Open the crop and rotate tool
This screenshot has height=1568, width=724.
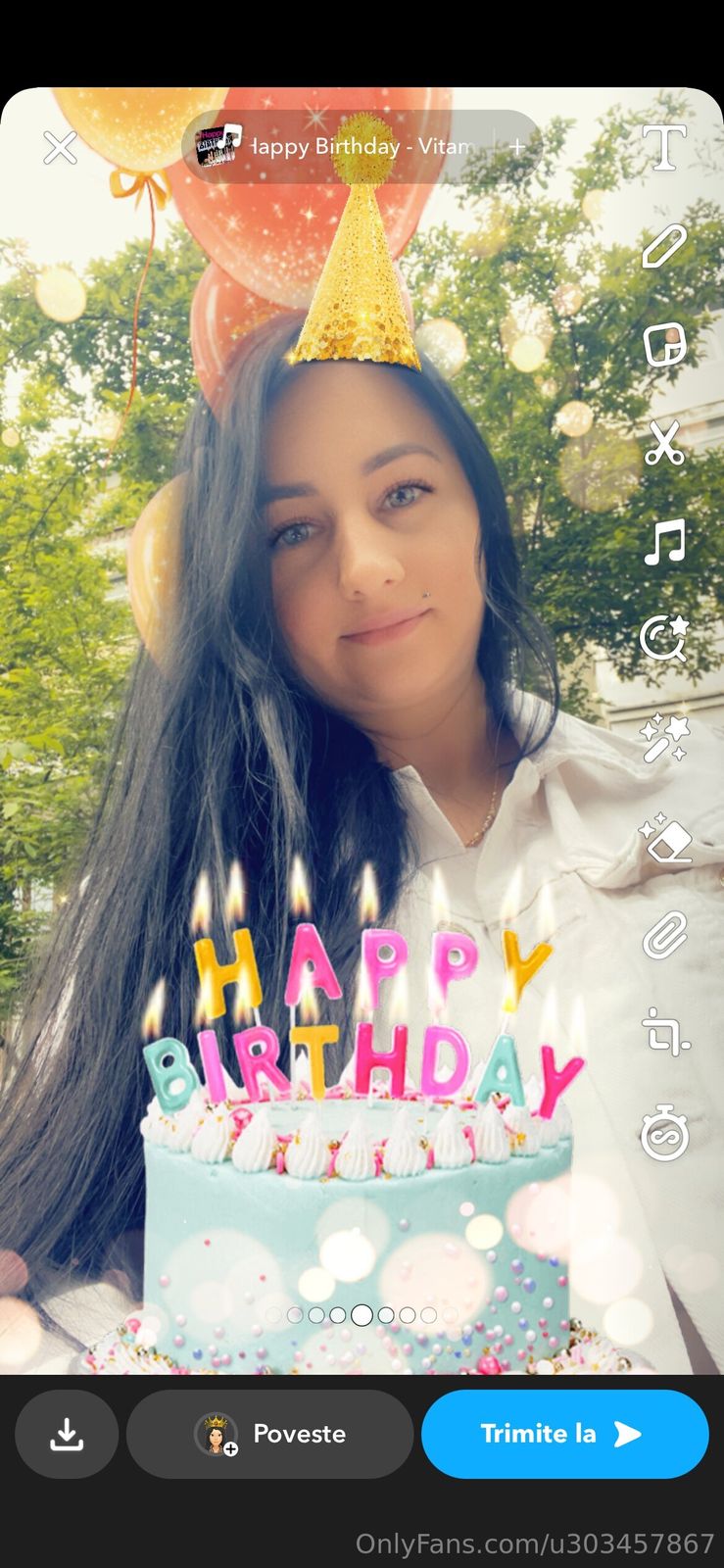tap(666, 1034)
